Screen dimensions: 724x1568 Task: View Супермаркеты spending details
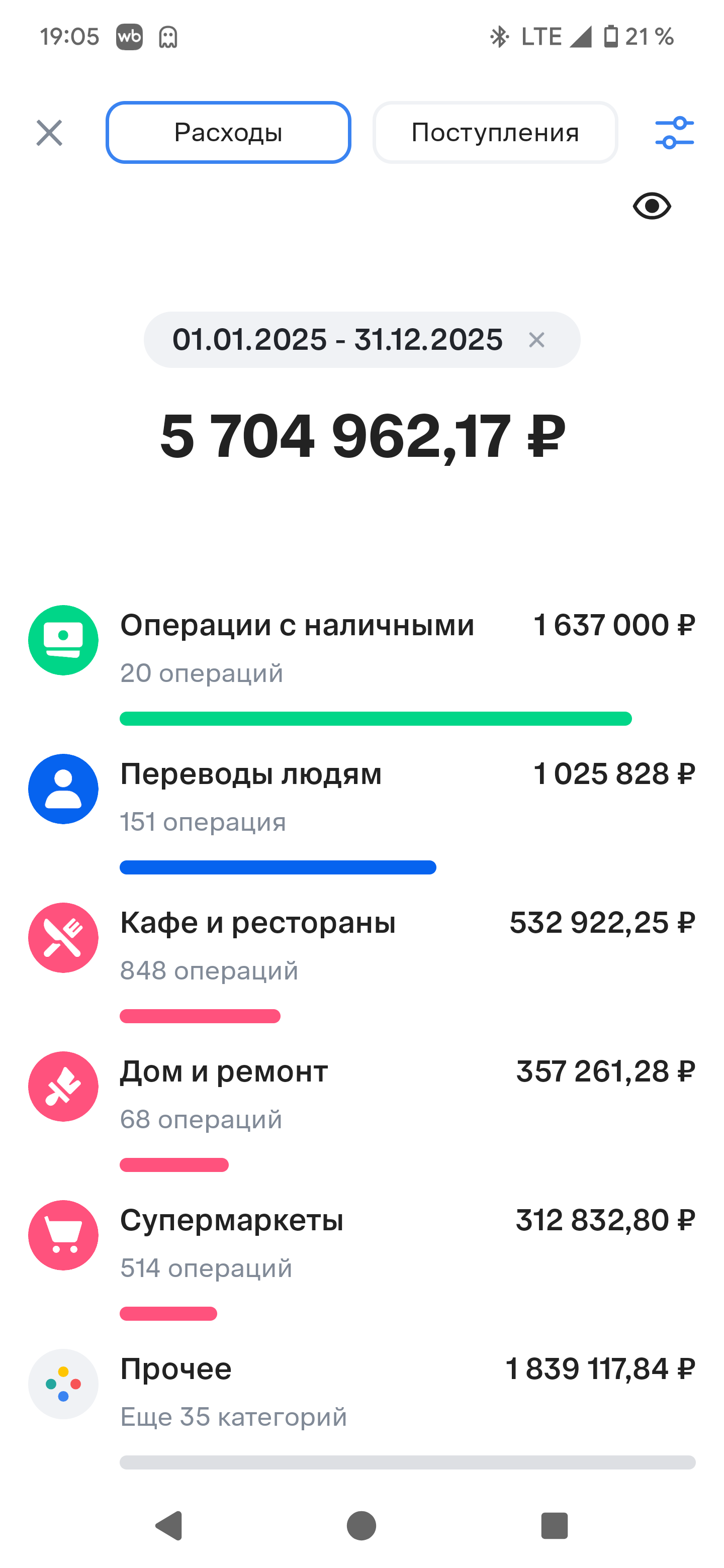[x=361, y=1243]
